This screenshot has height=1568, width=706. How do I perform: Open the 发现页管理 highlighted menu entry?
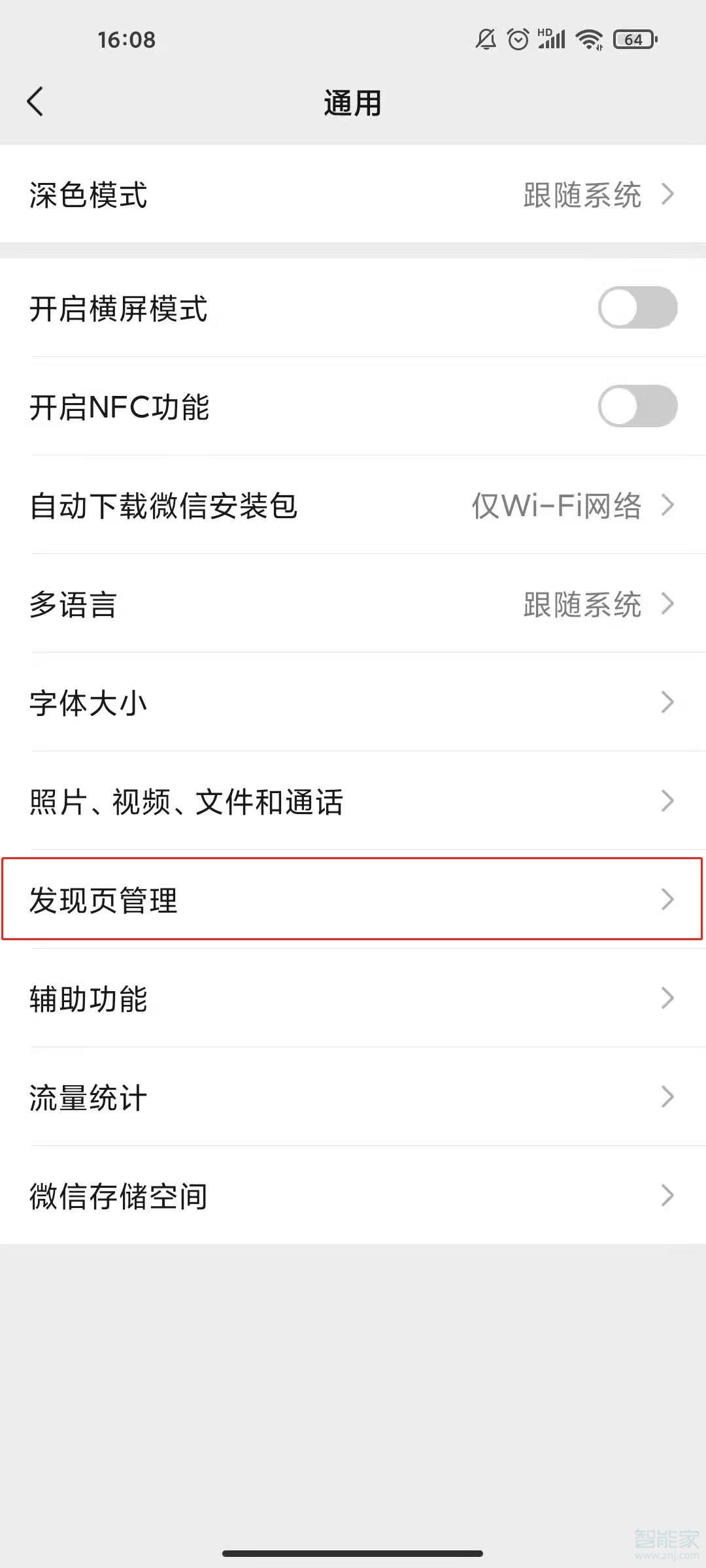point(353,900)
